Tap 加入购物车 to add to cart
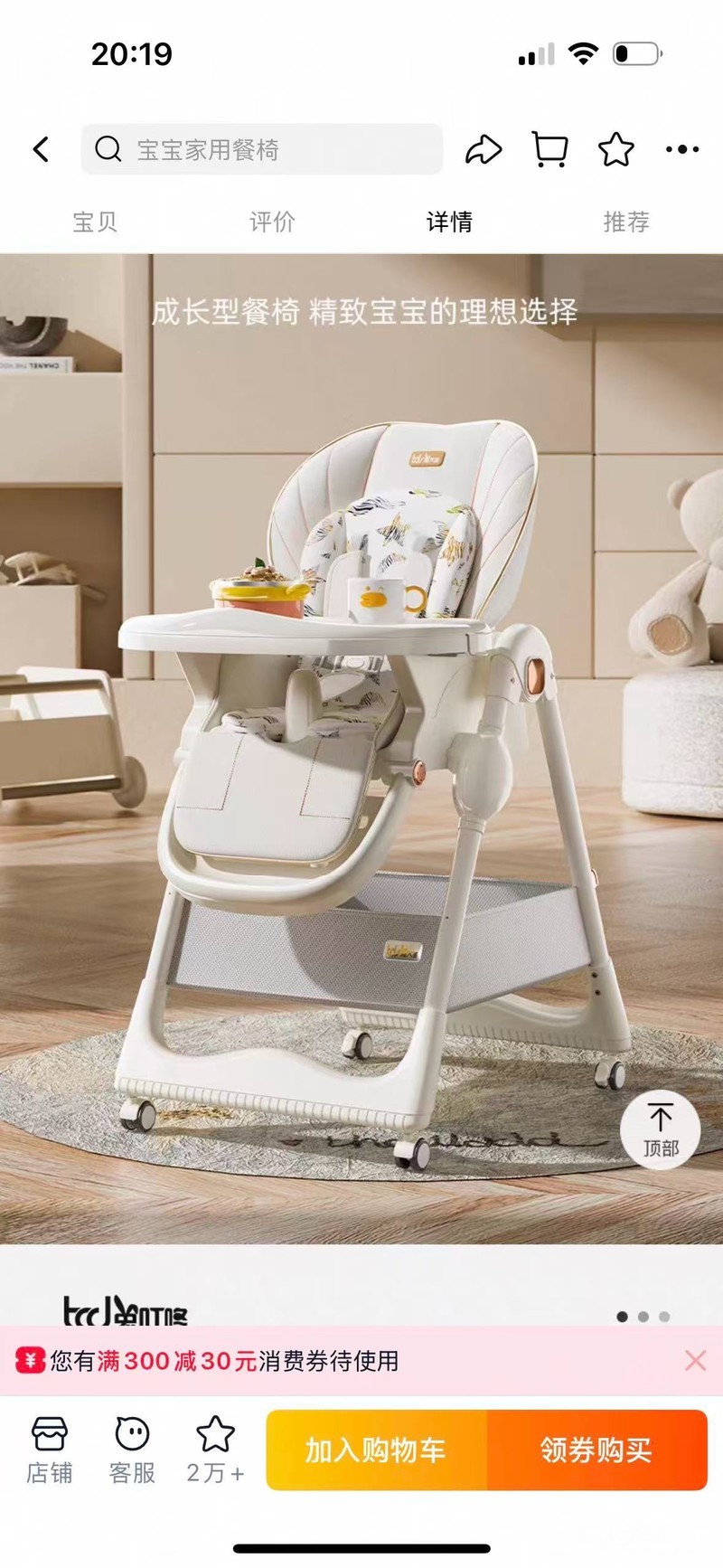The width and height of the screenshot is (723, 1568). tap(376, 1450)
